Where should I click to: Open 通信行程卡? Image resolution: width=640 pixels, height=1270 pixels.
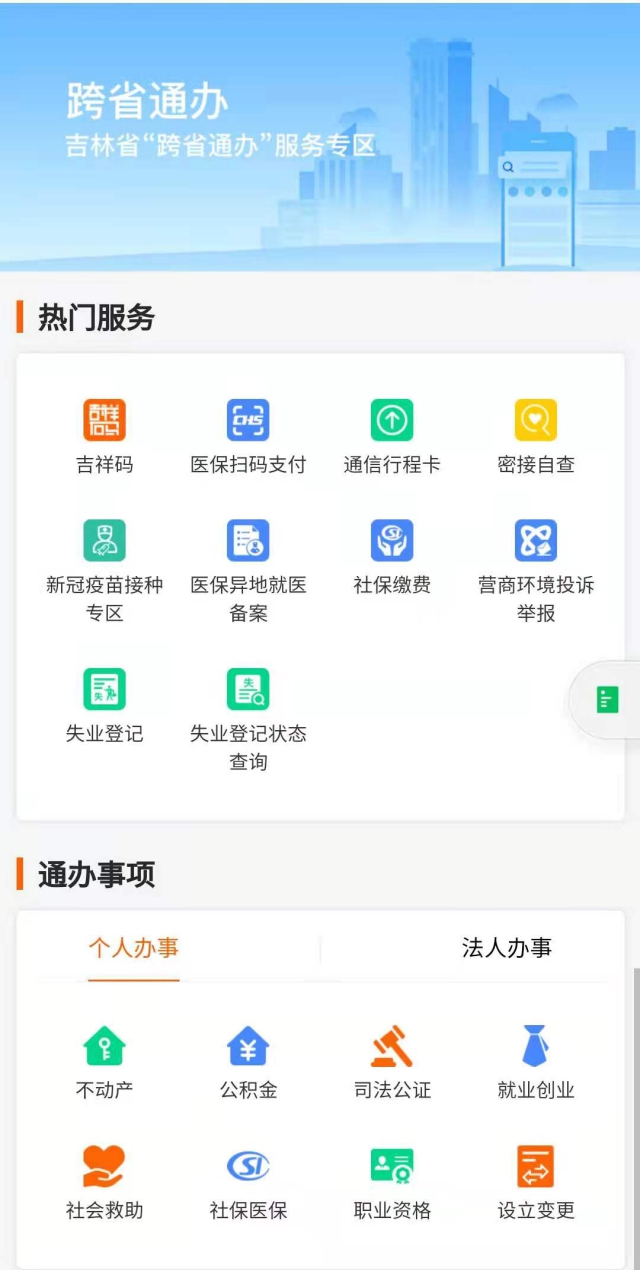(x=392, y=421)
